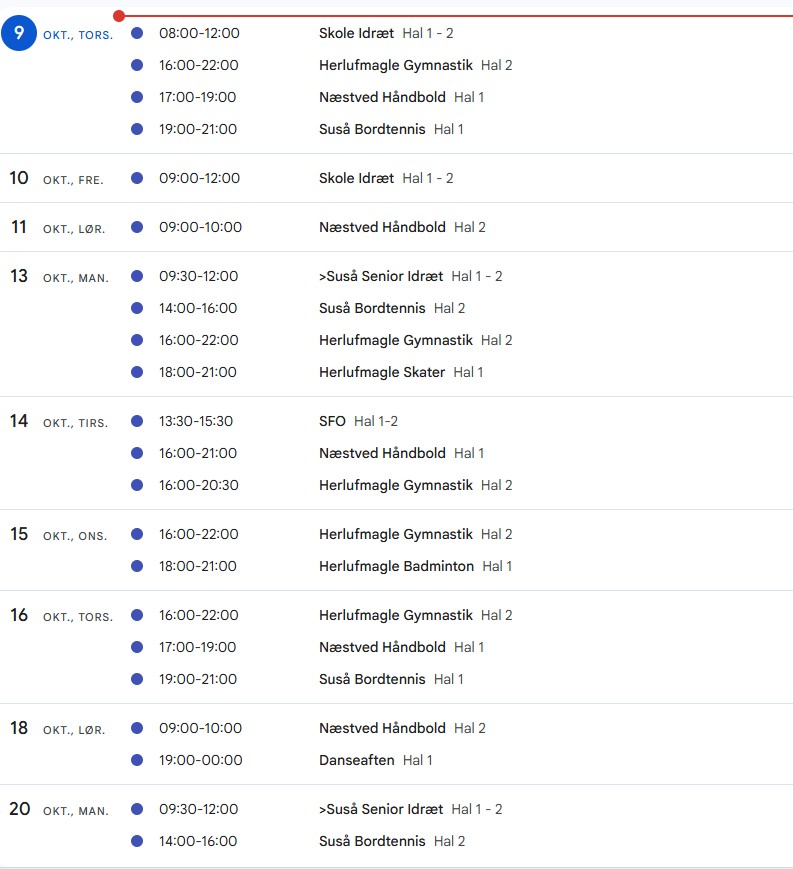The image size is (793, 869).
Task: Open Herlufmagle Gymnastik 16:00-20:30 on 14 October
Action: 395,485
